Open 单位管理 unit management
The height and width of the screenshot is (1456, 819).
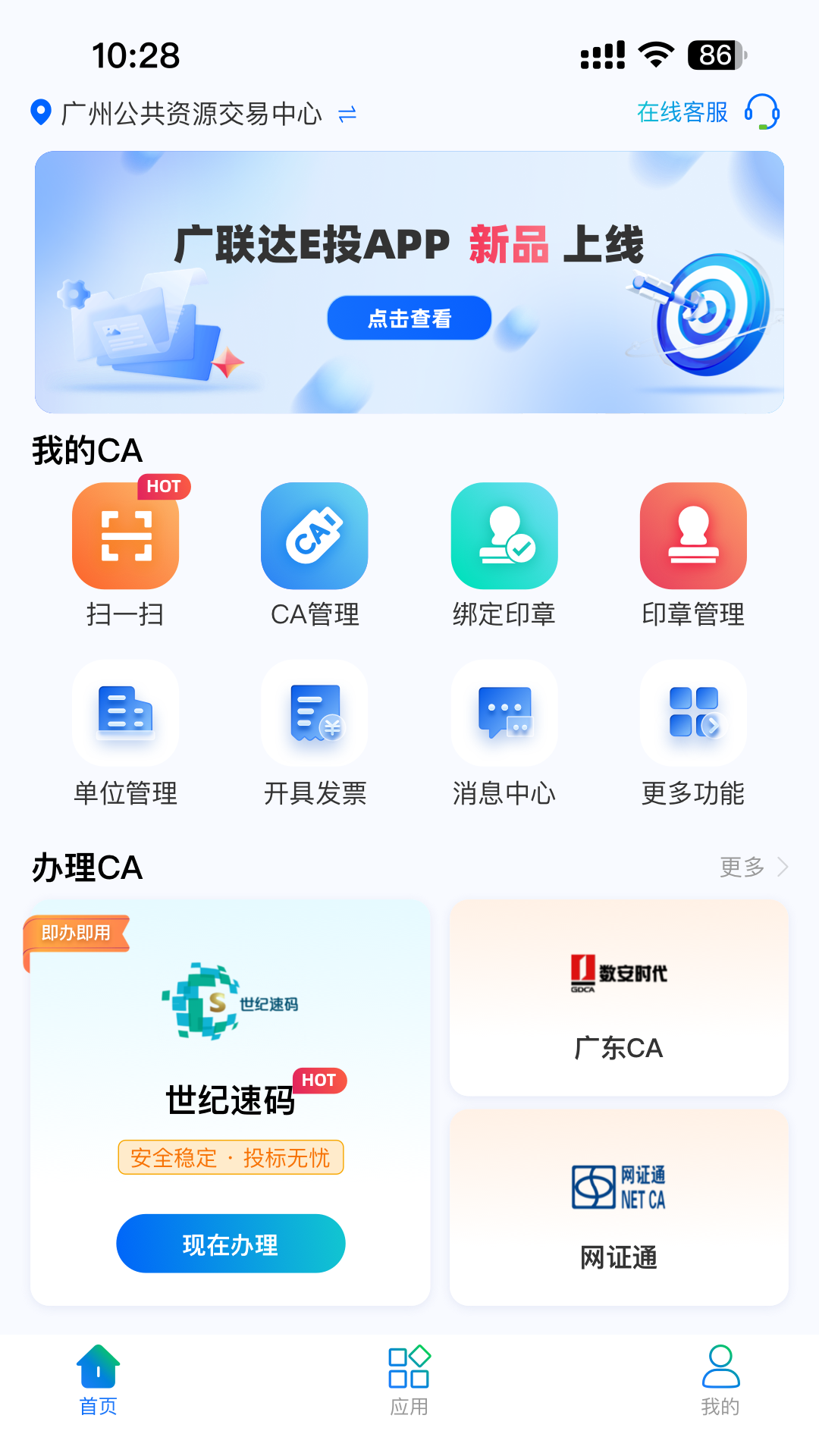click(x=125, y=713)
